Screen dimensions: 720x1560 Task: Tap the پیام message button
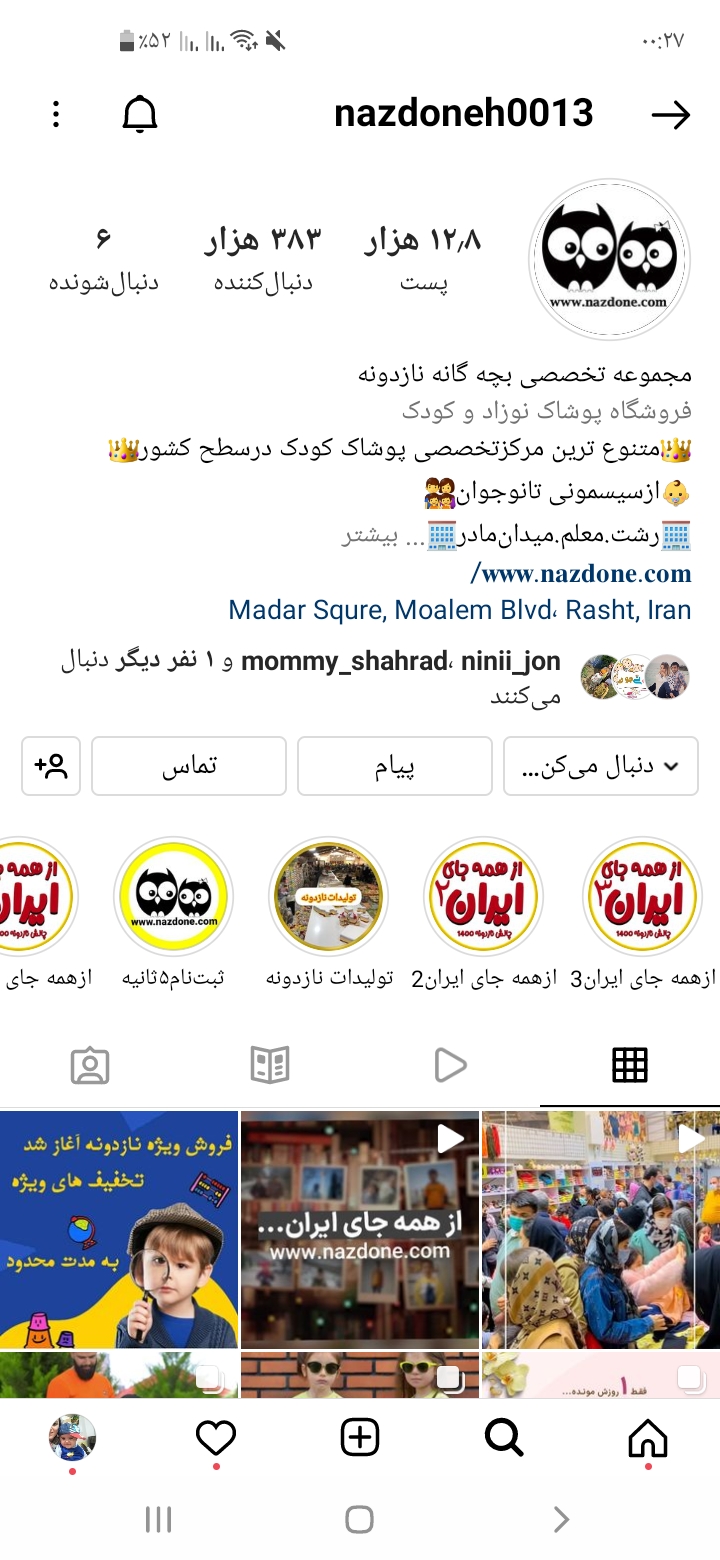pos(395,766)
